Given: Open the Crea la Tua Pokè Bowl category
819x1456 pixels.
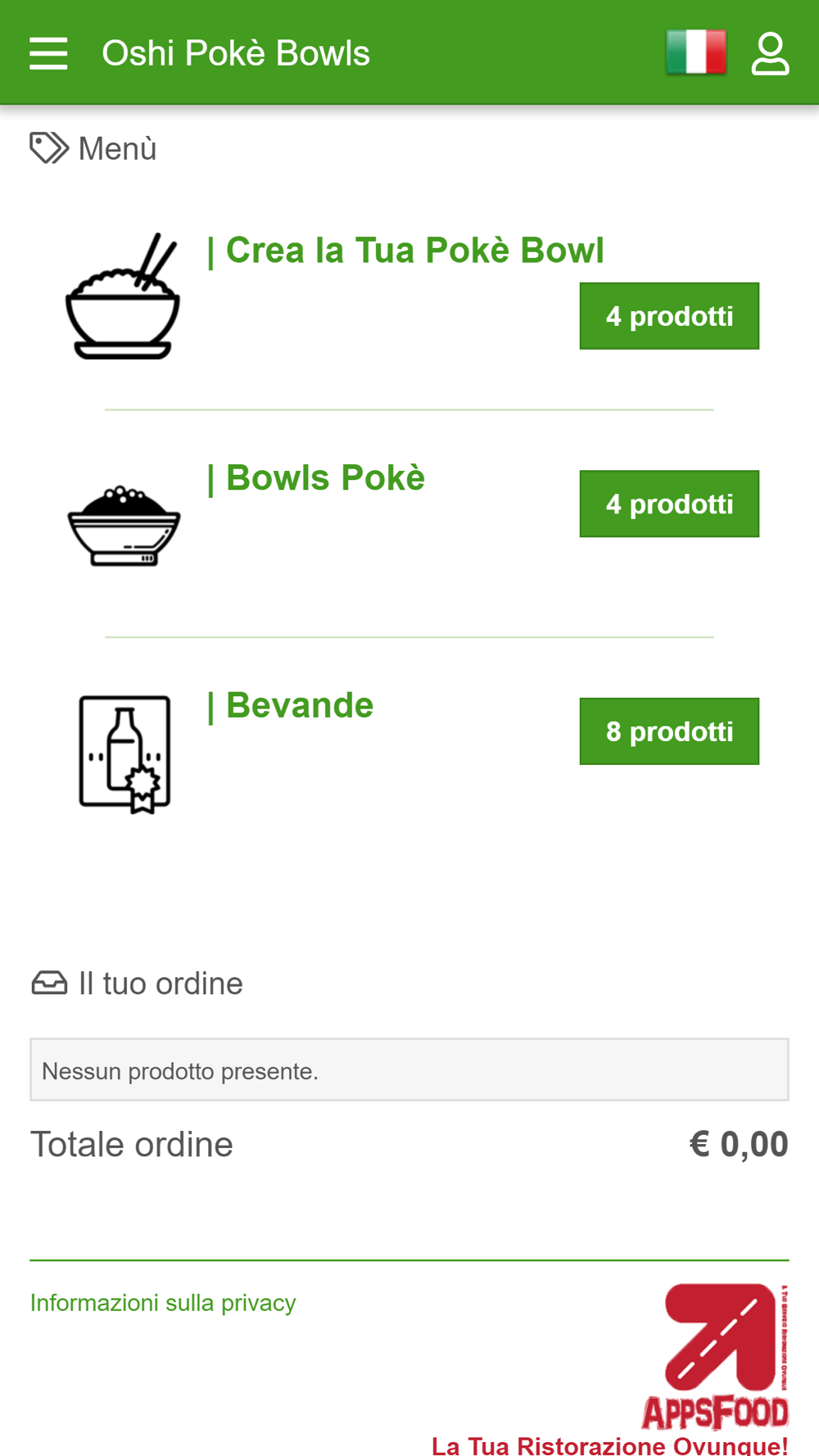Looking at the screenshot, I should pos(406,251).
